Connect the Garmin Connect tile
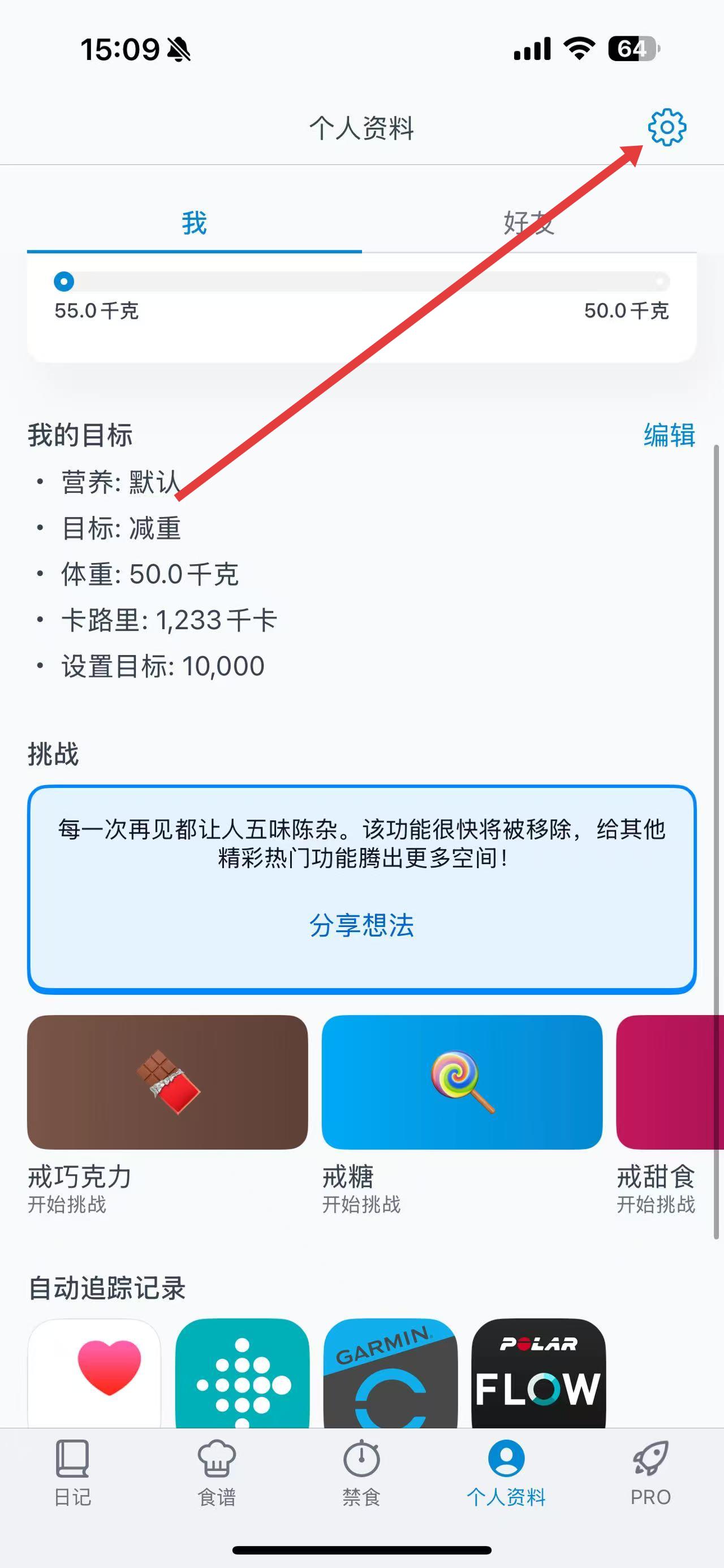Image resolution: width=724 pixels, height=1568 pixels. (x=390, y=1372)
